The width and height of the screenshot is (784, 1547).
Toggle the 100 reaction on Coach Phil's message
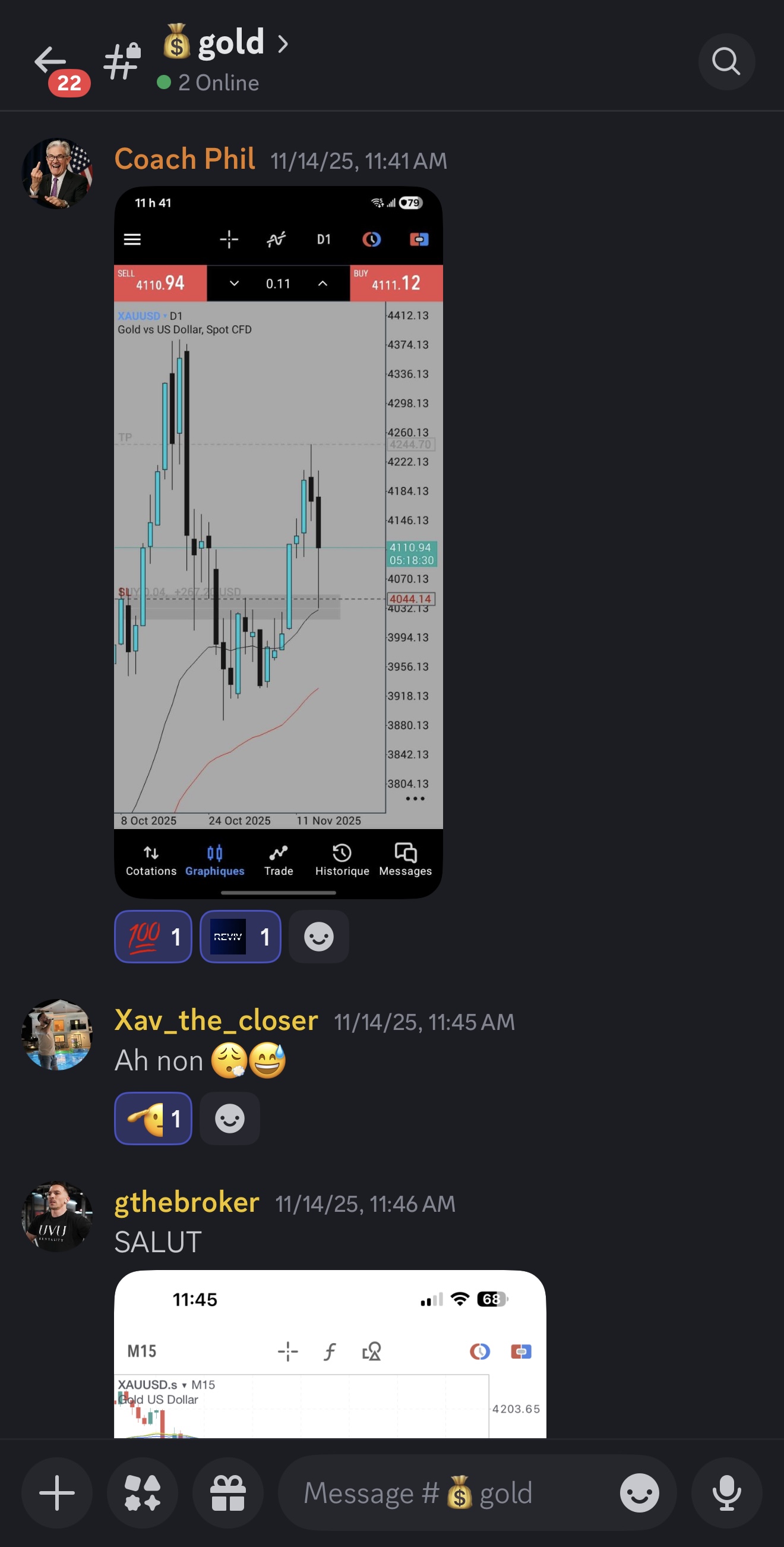point(153,936)
